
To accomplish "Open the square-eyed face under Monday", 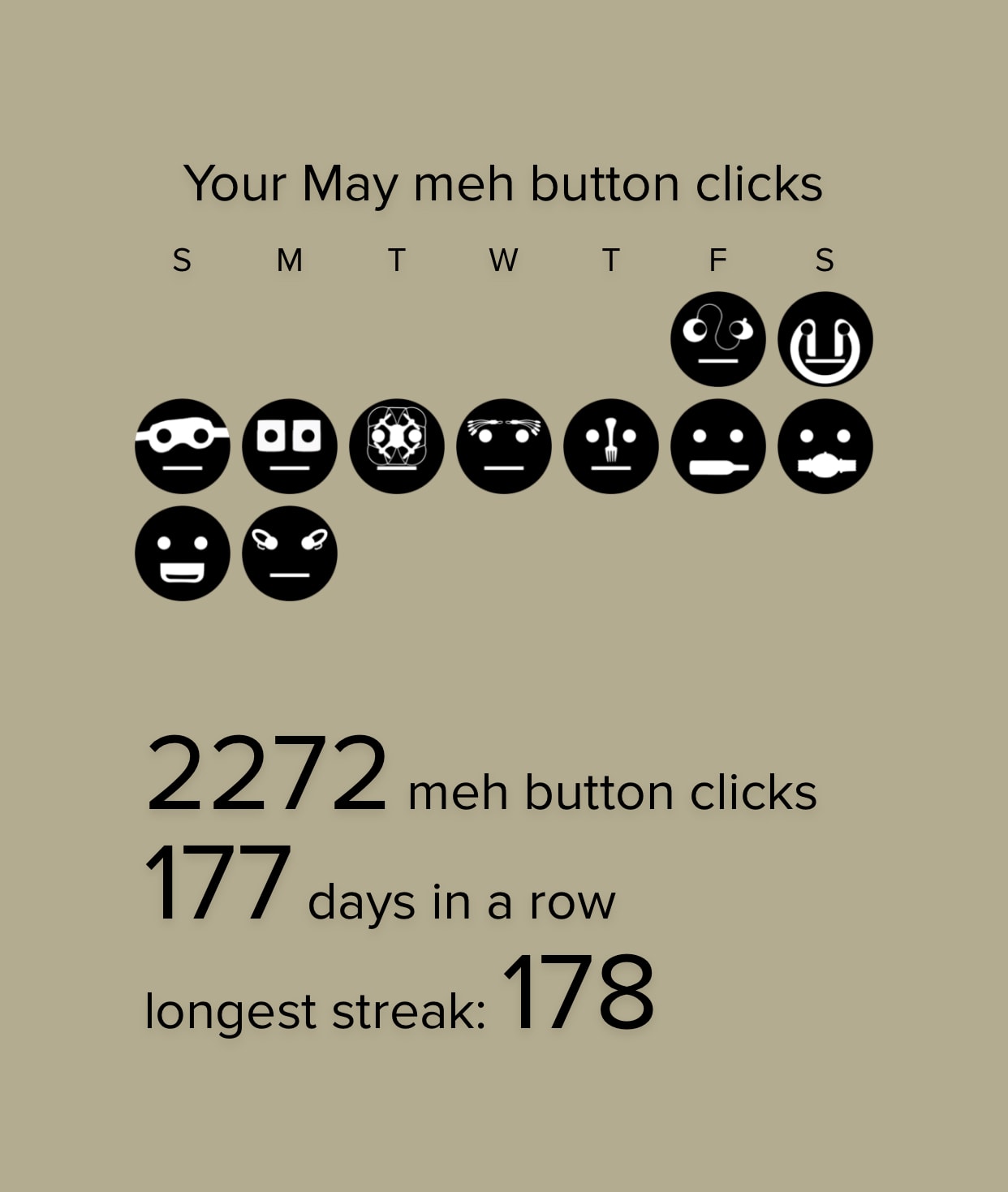I will pyautogui.click(x=290, y=446).
